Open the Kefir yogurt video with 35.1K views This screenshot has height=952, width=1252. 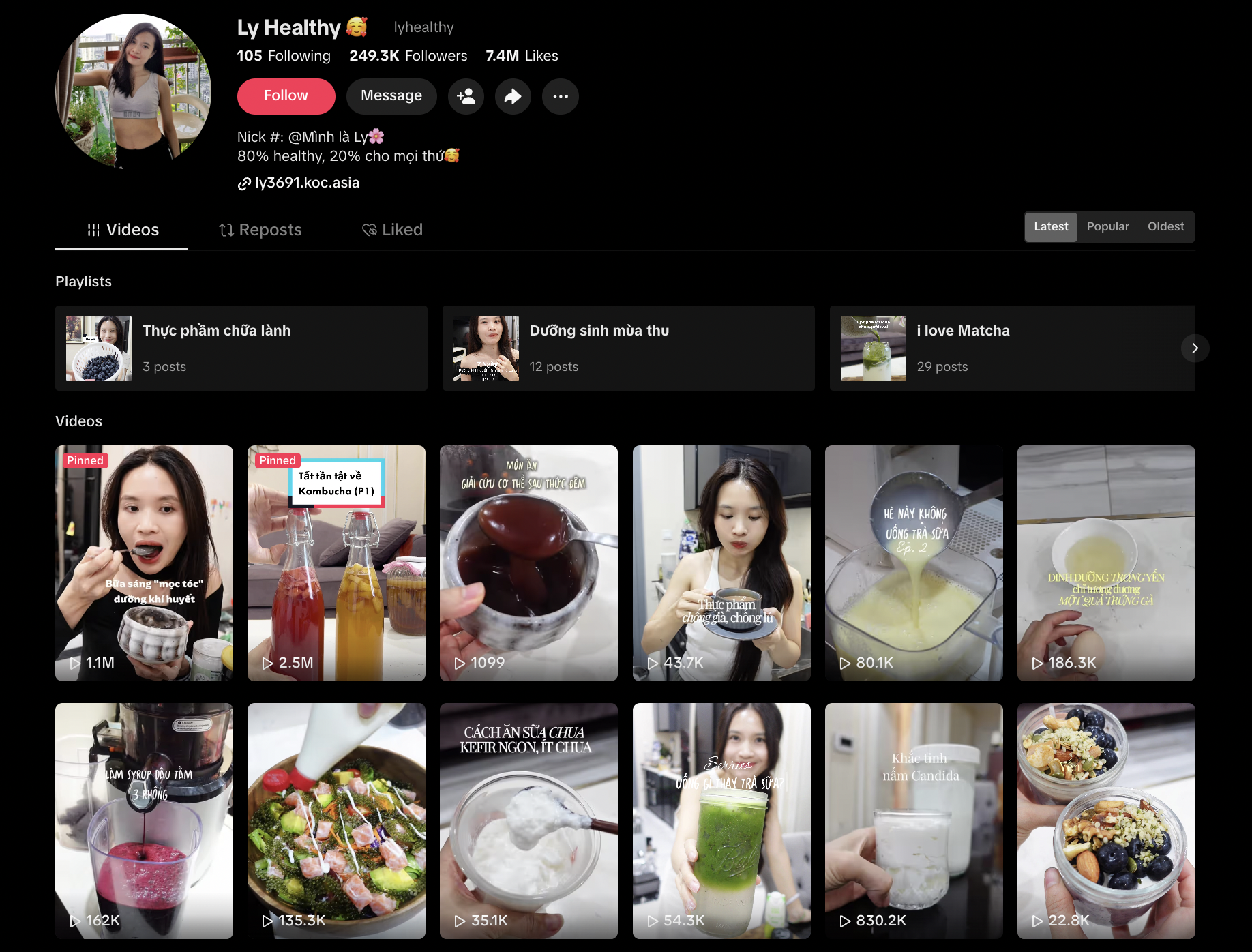pos(528,820)
